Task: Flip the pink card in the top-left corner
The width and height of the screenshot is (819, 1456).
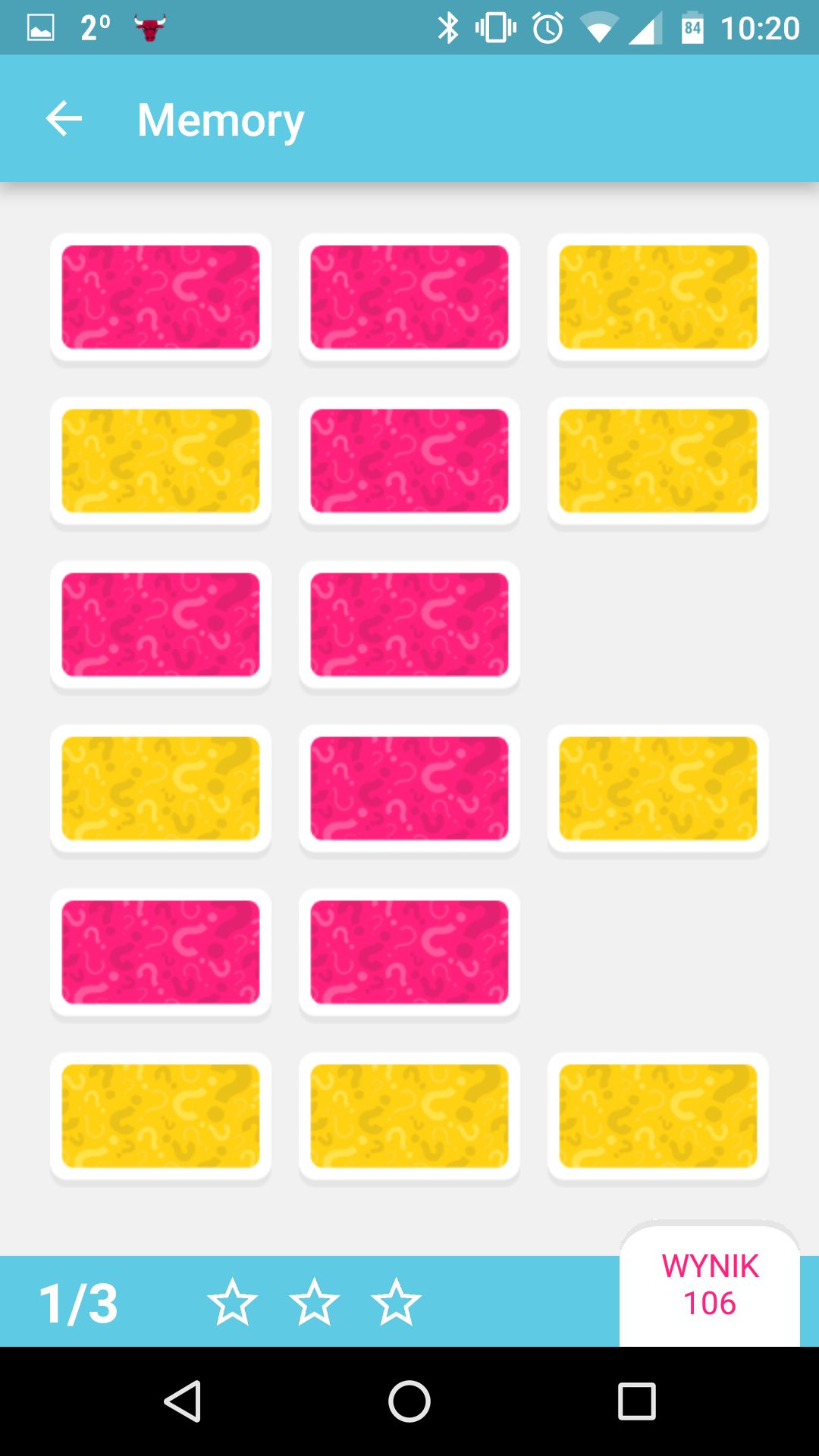Action: coord(161,297)
